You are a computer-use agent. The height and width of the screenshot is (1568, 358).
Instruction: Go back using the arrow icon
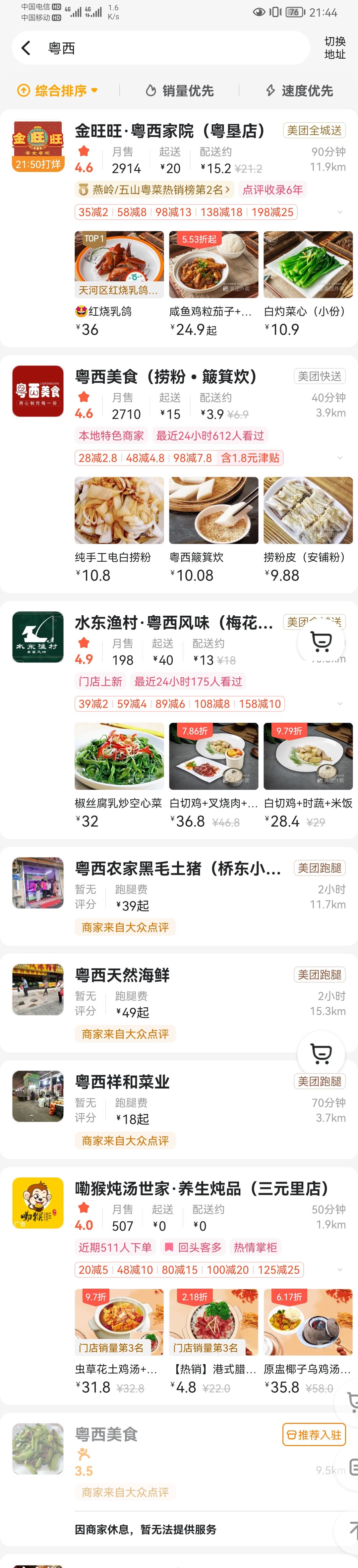26,48
